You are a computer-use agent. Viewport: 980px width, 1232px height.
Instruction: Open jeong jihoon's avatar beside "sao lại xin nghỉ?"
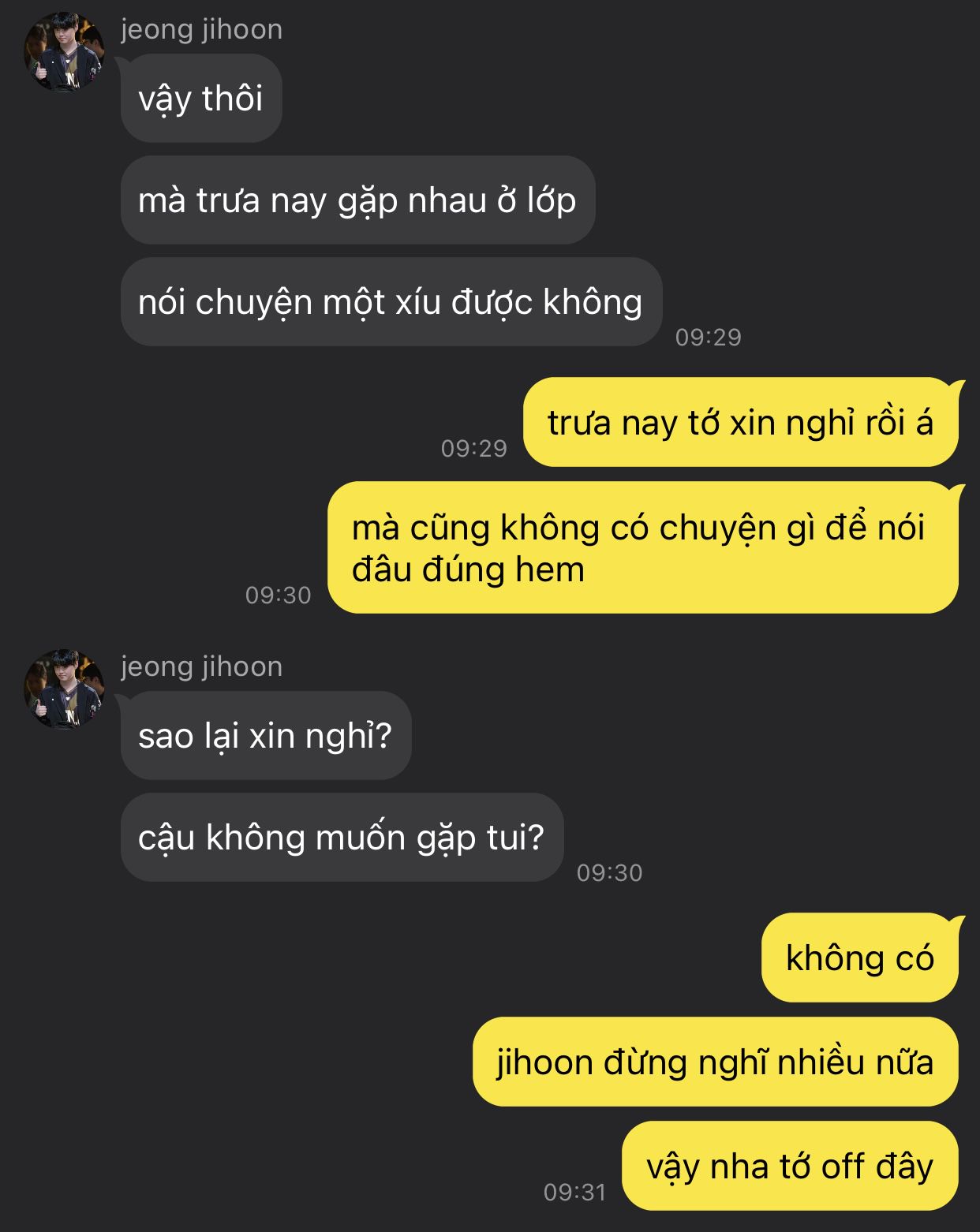[x=64, y=689]
